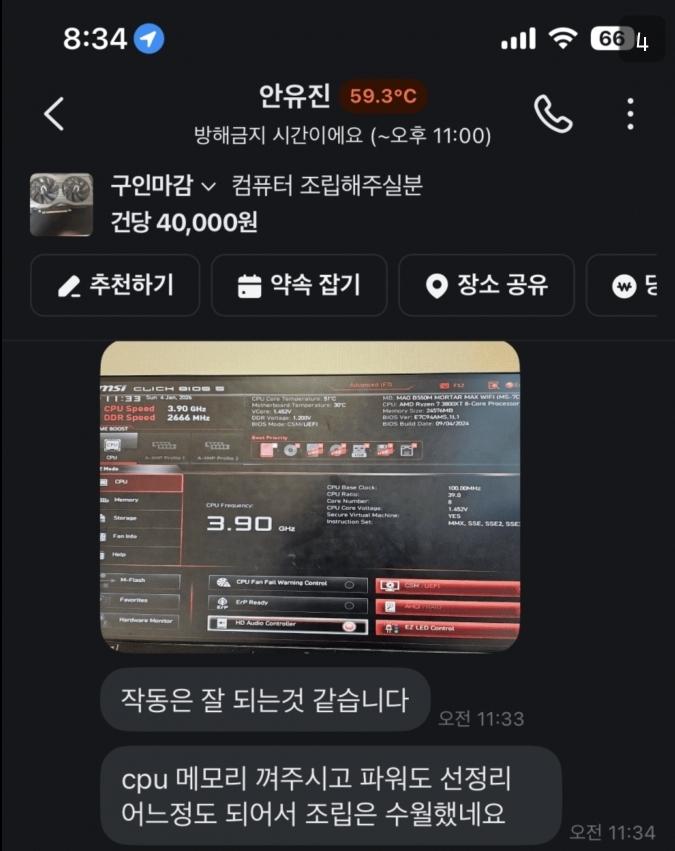Open the 컴퓨터 조립해주실분 post thumbnail
Screen dimensions: 675x851
[67, 204]
